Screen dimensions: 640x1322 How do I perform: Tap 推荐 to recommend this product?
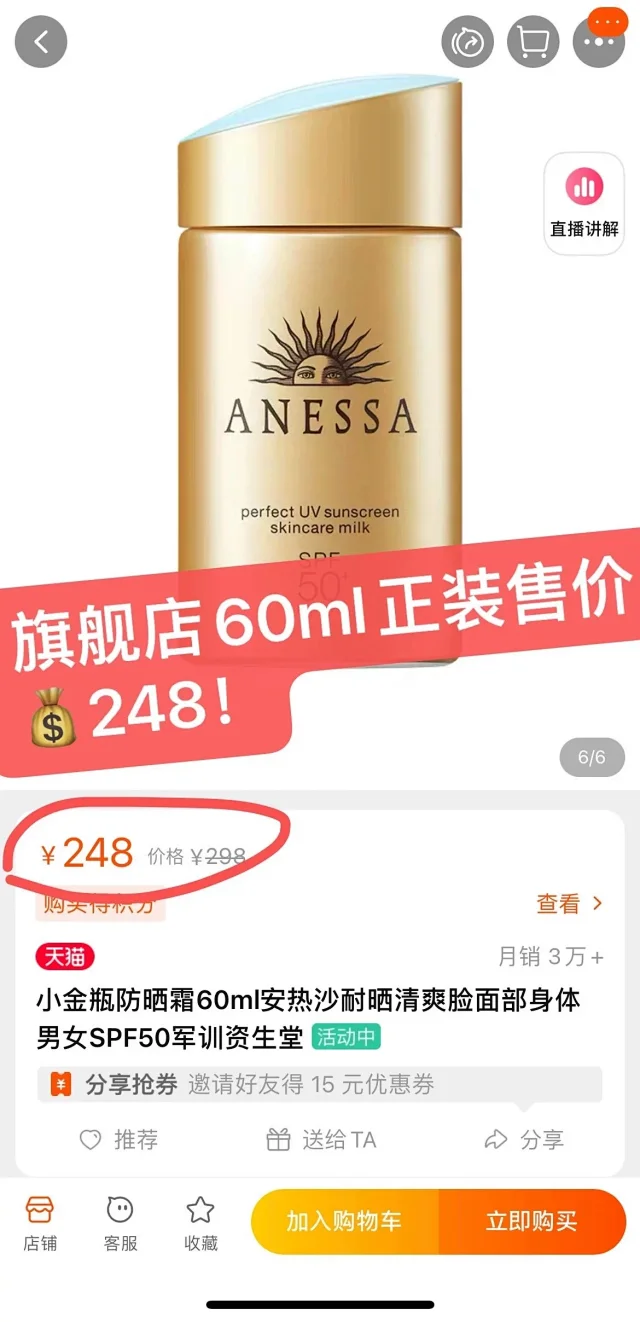pyautogui.click(x=119, y=1139)
